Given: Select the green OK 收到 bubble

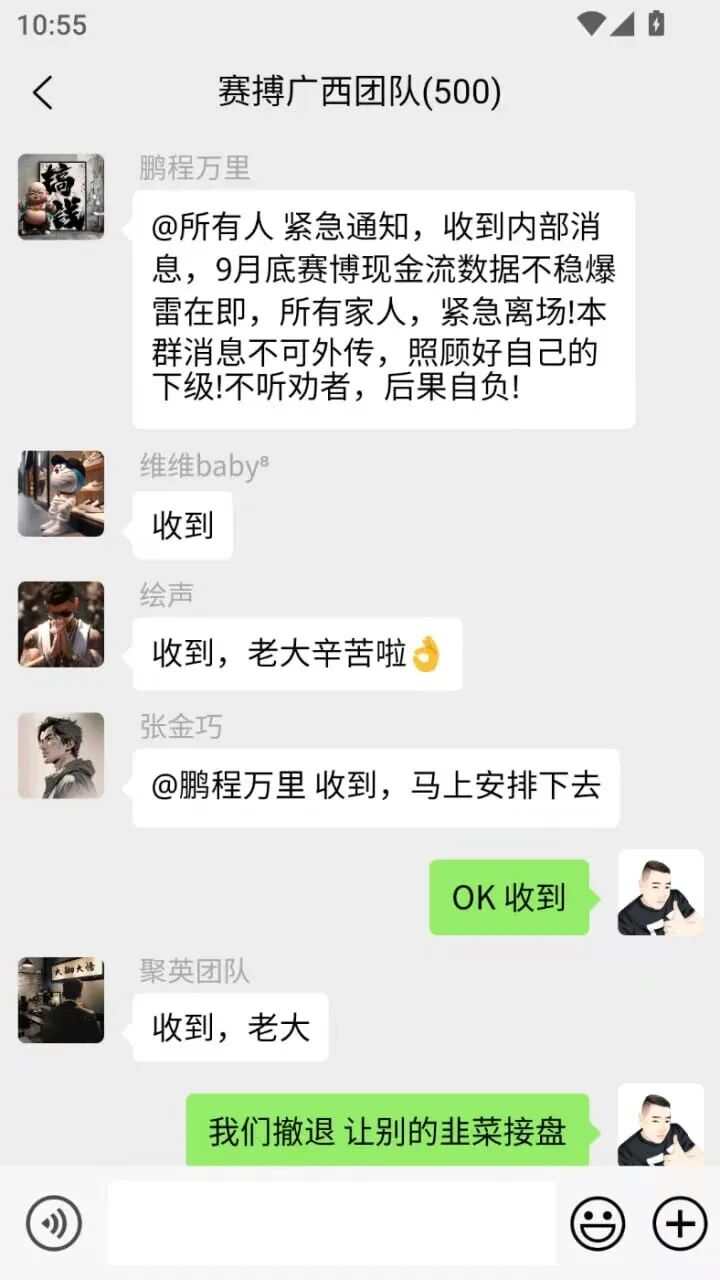Looking at the screenshot, I should 509,896.
